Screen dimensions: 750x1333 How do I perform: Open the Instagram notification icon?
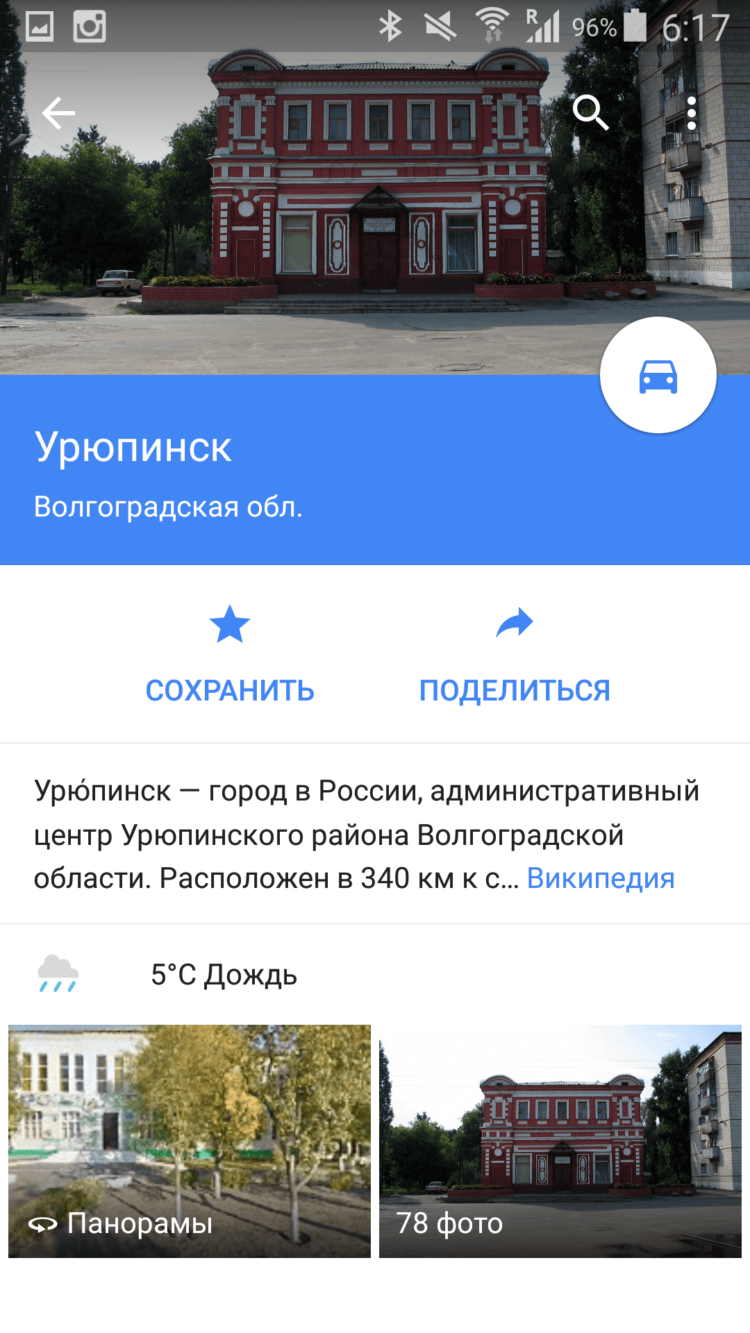tap(90, 26)
